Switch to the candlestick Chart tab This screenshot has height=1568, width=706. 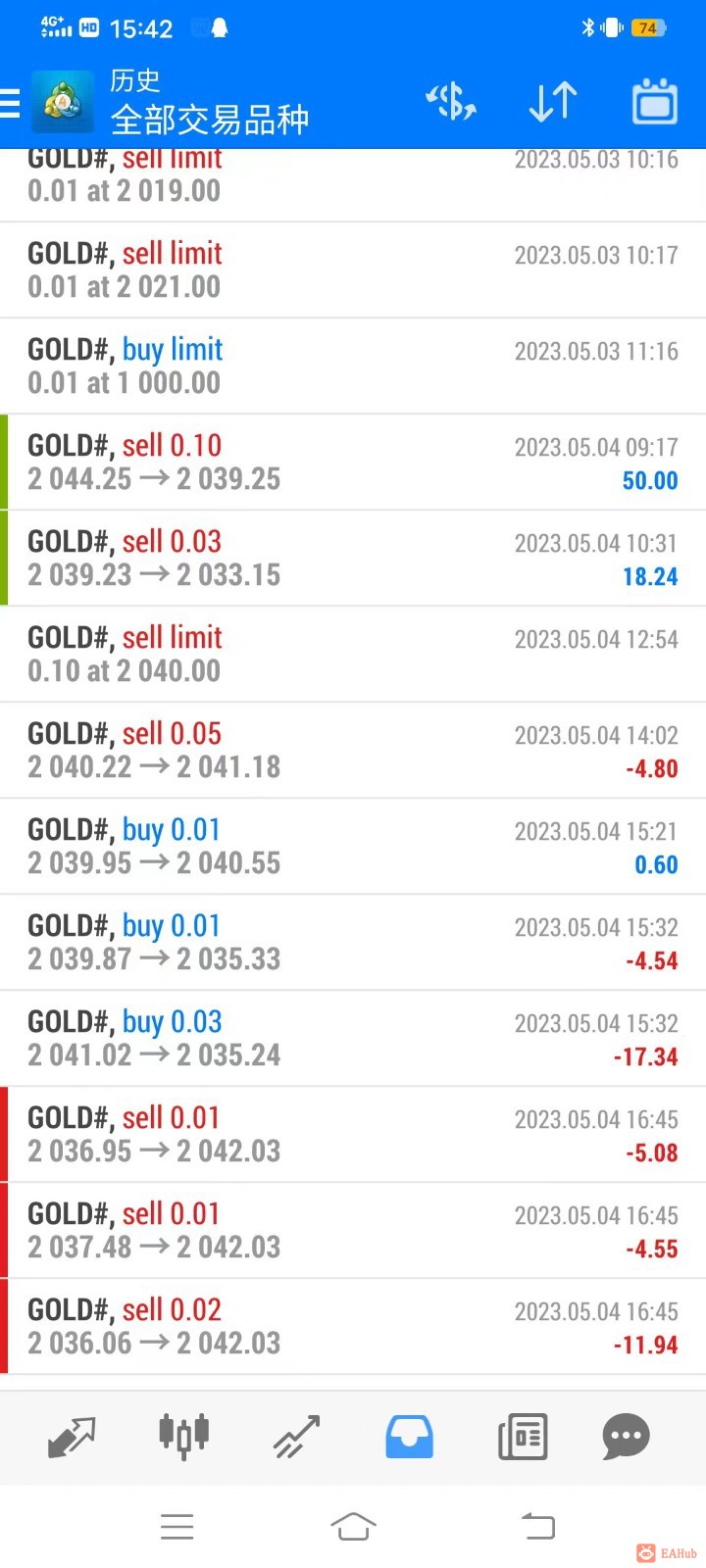point(183,1437)
